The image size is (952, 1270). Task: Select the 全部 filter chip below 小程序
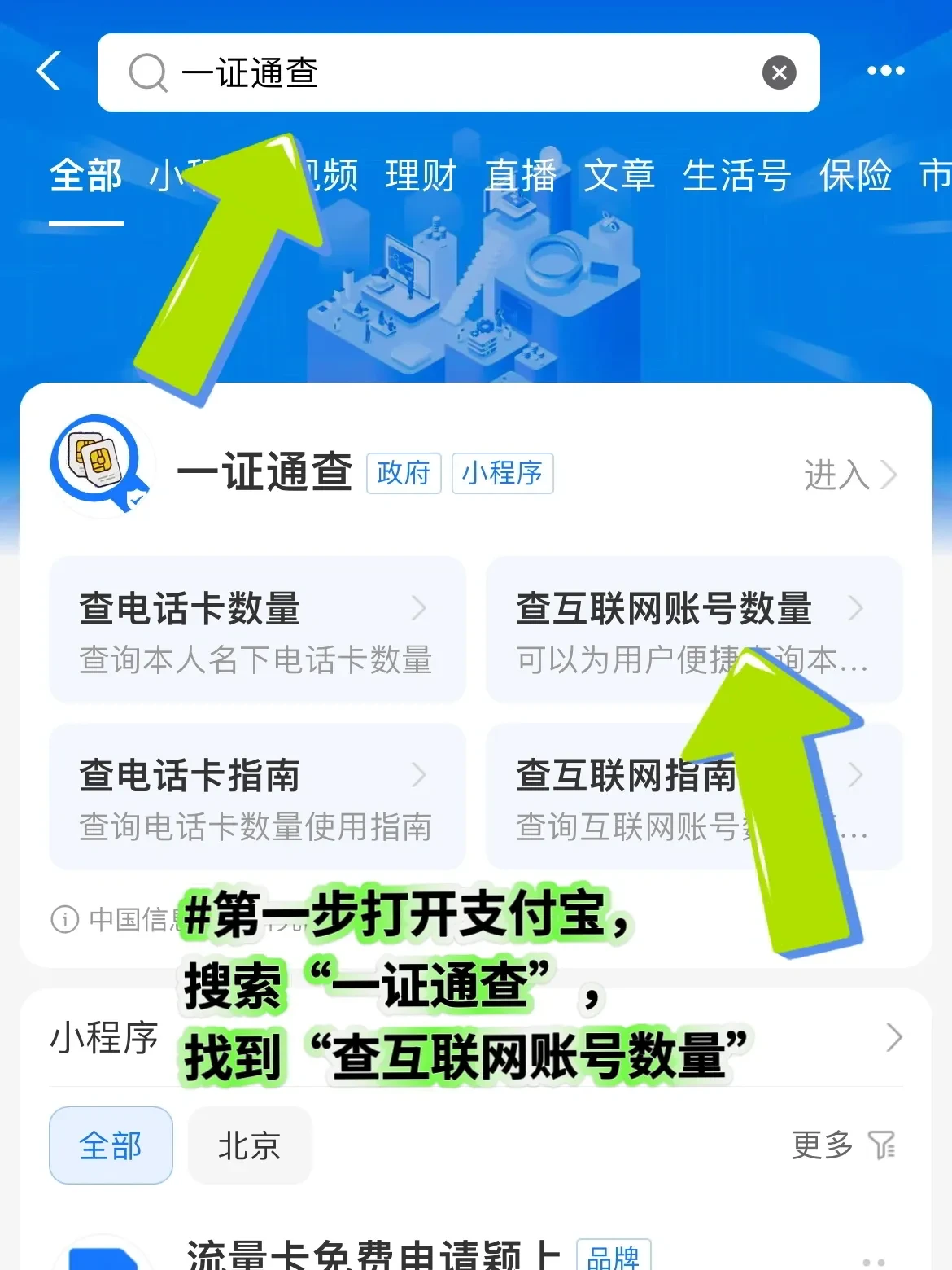pyautogui.click(x=111, y=1145)
